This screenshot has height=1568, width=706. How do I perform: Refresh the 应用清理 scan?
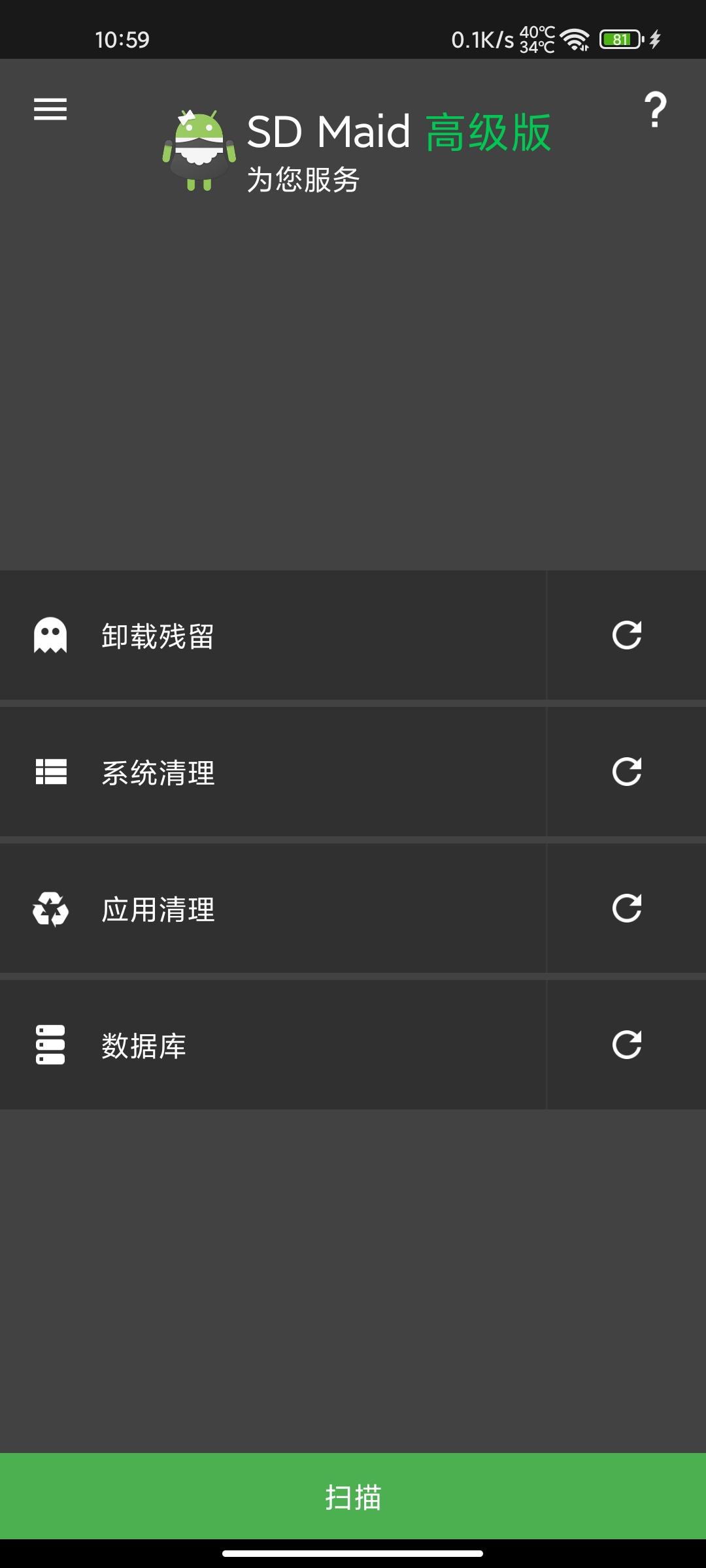[x=626, y=909]
